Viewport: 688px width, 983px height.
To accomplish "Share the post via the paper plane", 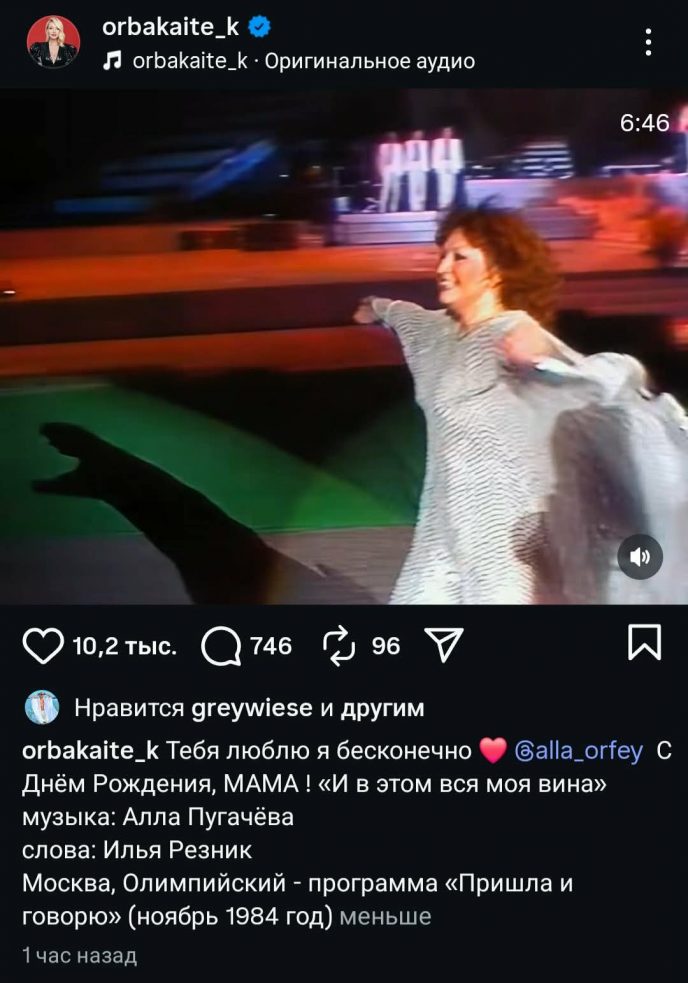I will point(442,646).
